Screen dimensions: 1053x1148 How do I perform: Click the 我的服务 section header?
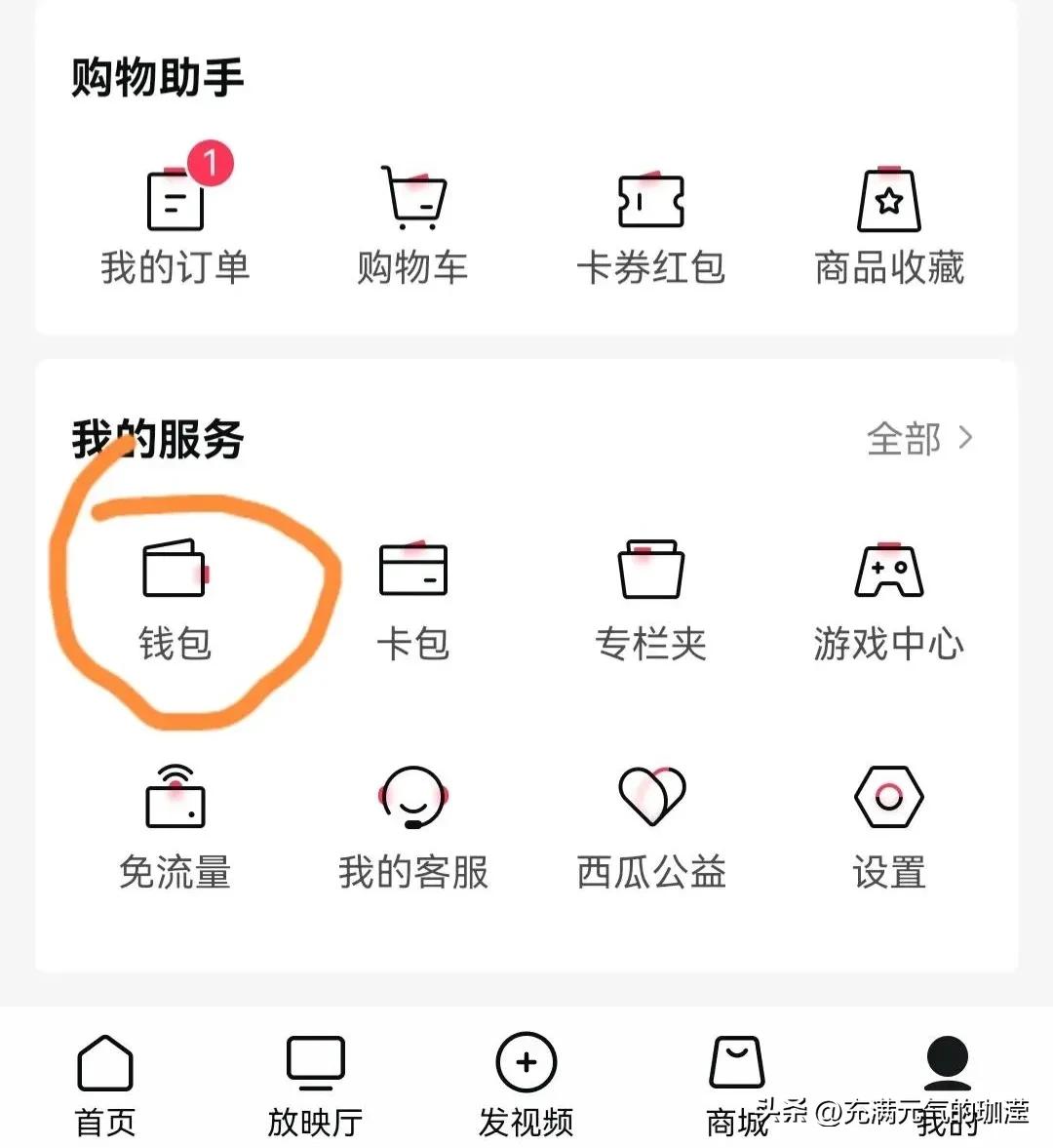tap(156, 439)
